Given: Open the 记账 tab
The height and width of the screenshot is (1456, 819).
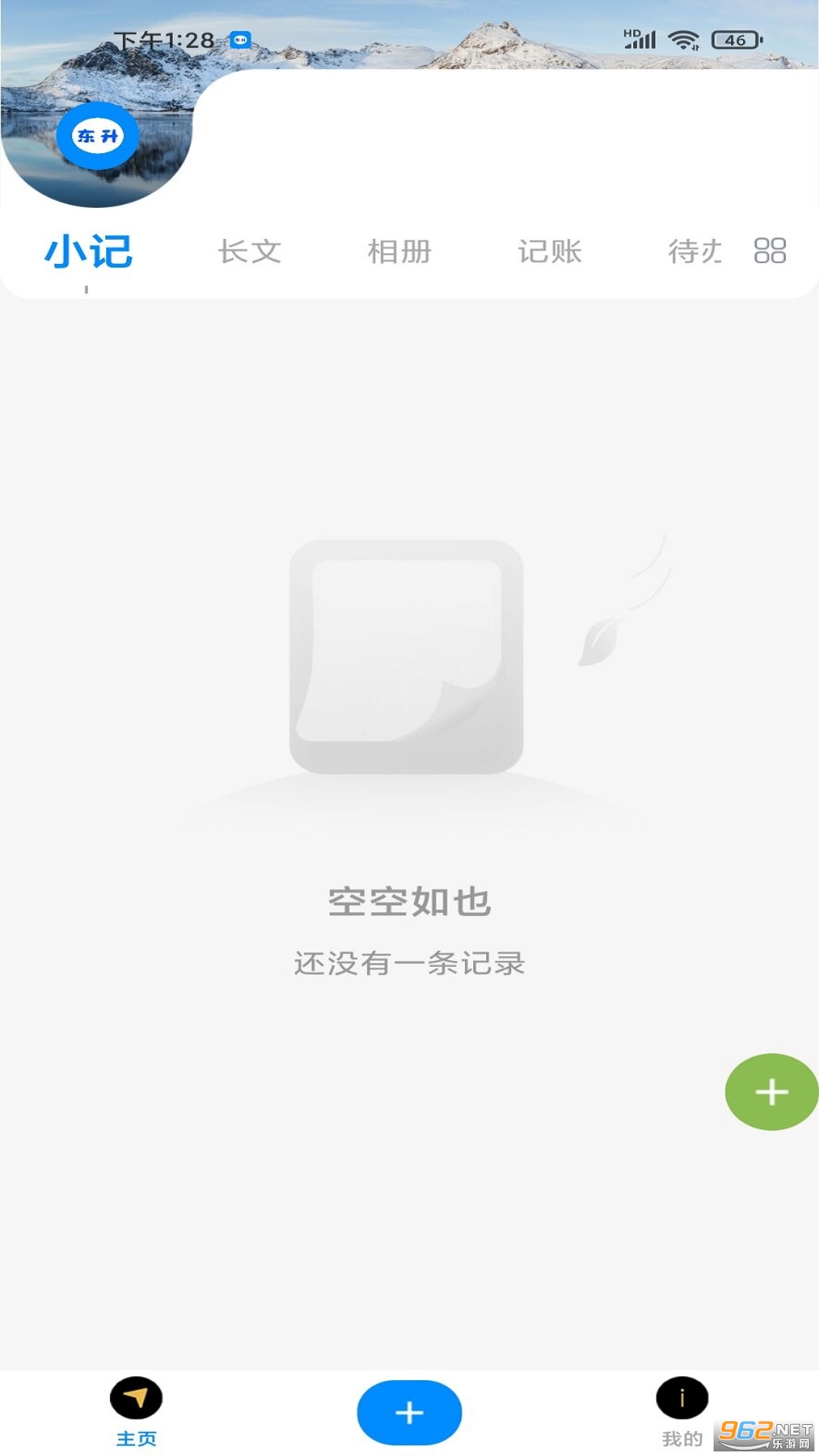Looking at the screenshot, I should click(550, 252).
